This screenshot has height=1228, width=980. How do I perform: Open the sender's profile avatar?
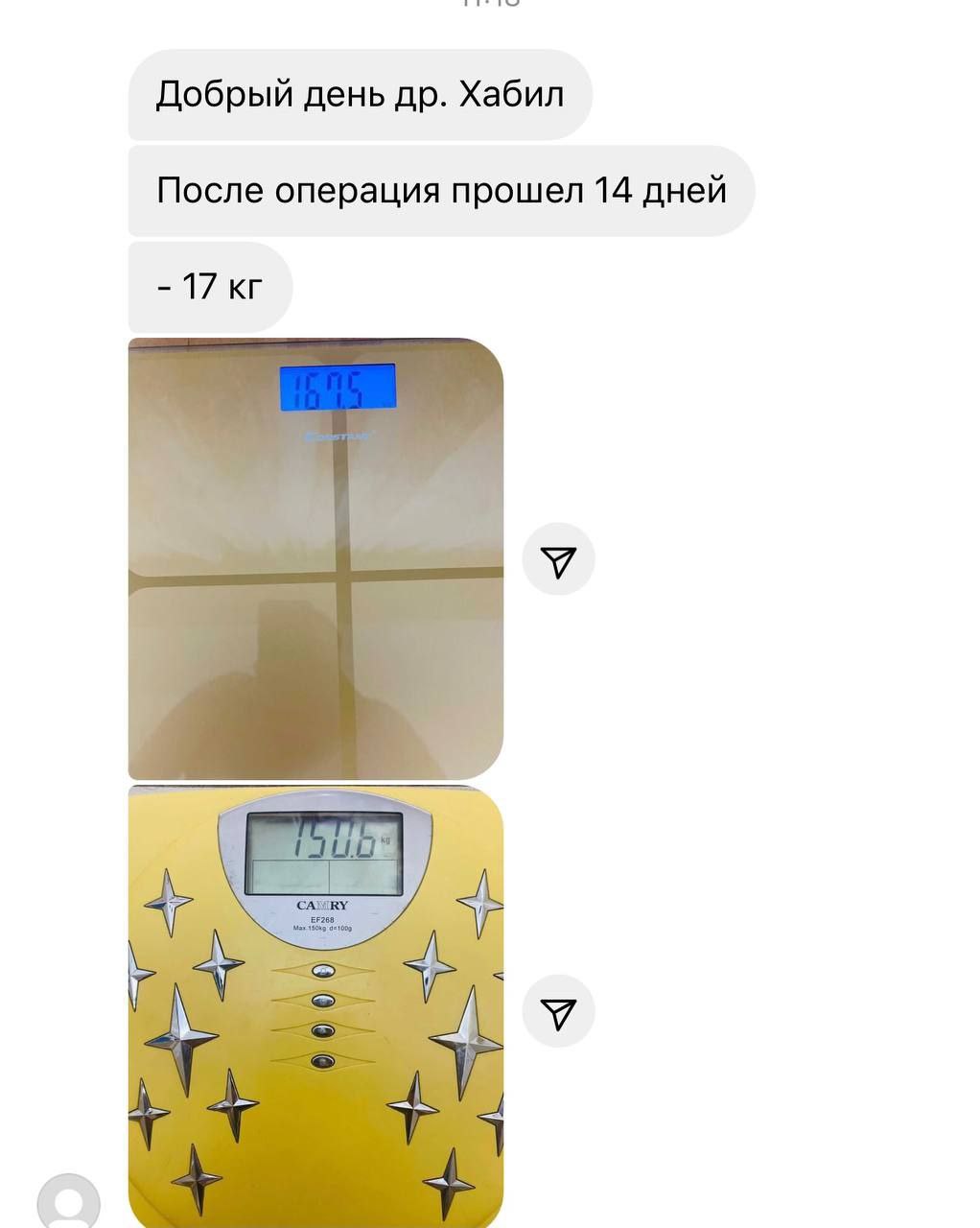click(69, 1203)
